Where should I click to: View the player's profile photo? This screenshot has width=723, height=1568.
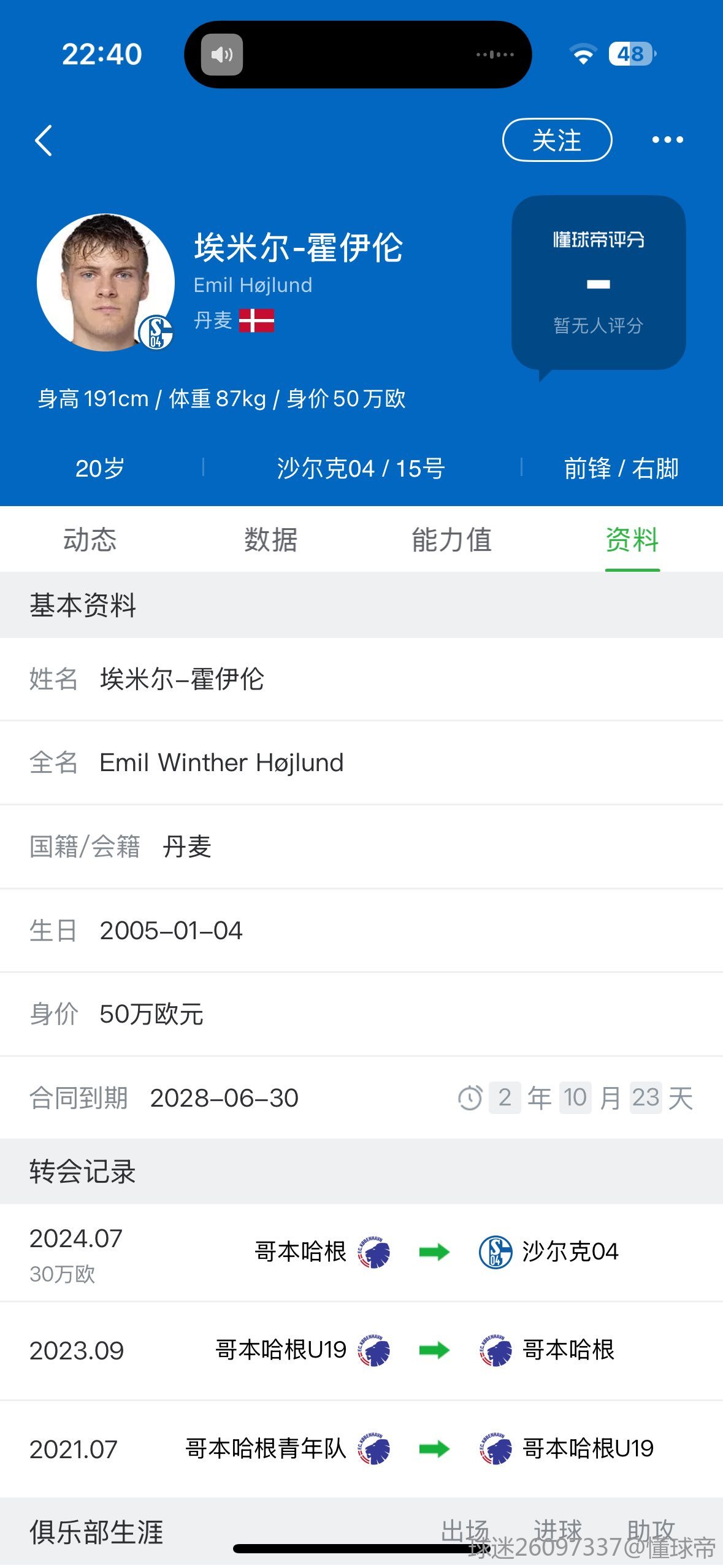pyautogui.click(x=105, y=283)
